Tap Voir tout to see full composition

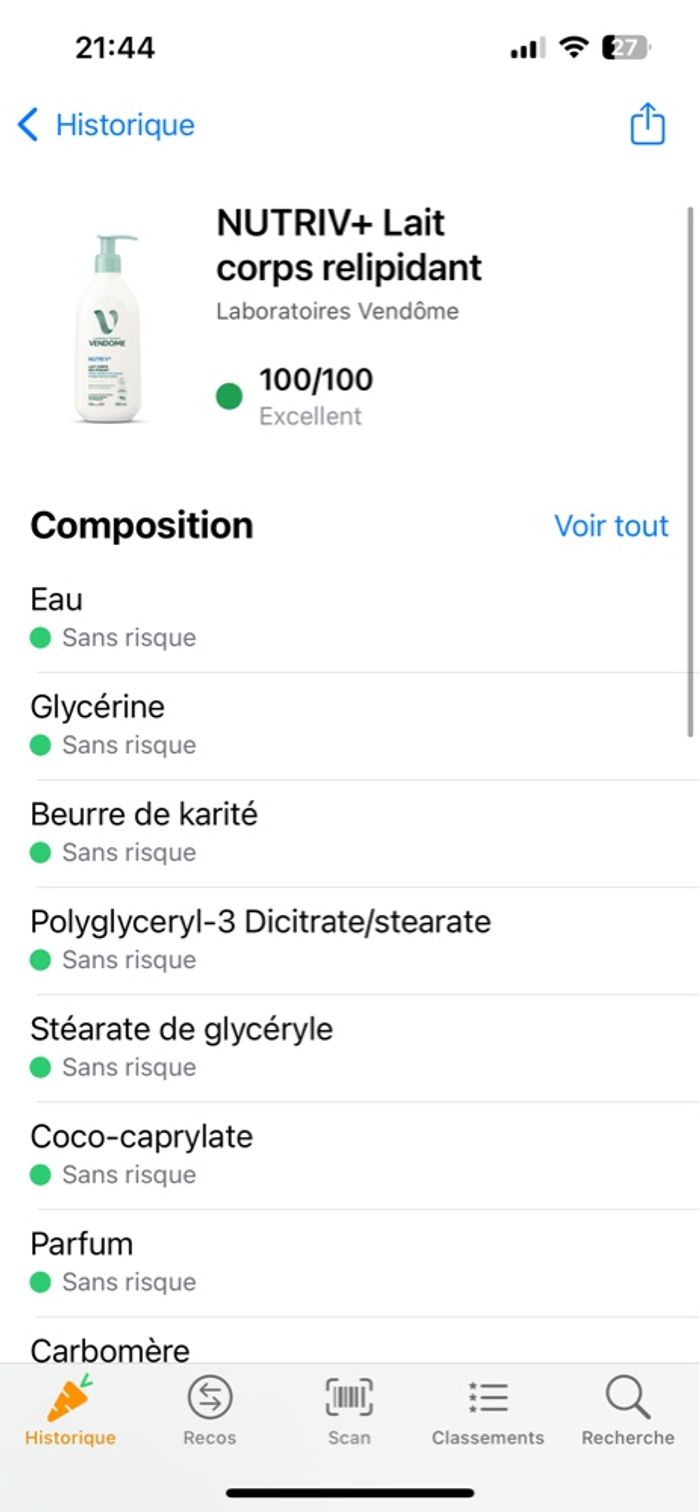[x=611, y=526]
